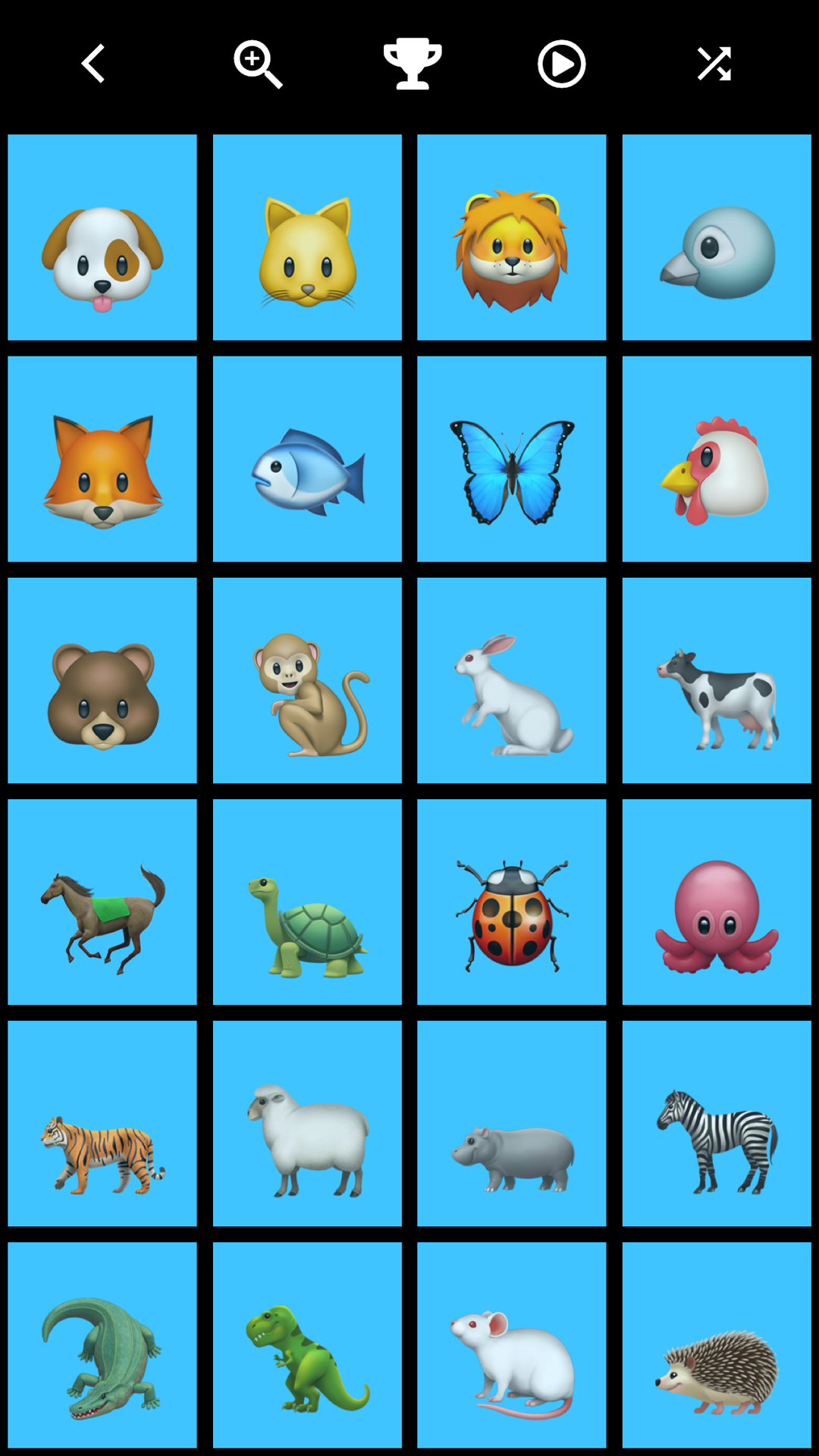Open the lion tile

[x=512, y=237]
